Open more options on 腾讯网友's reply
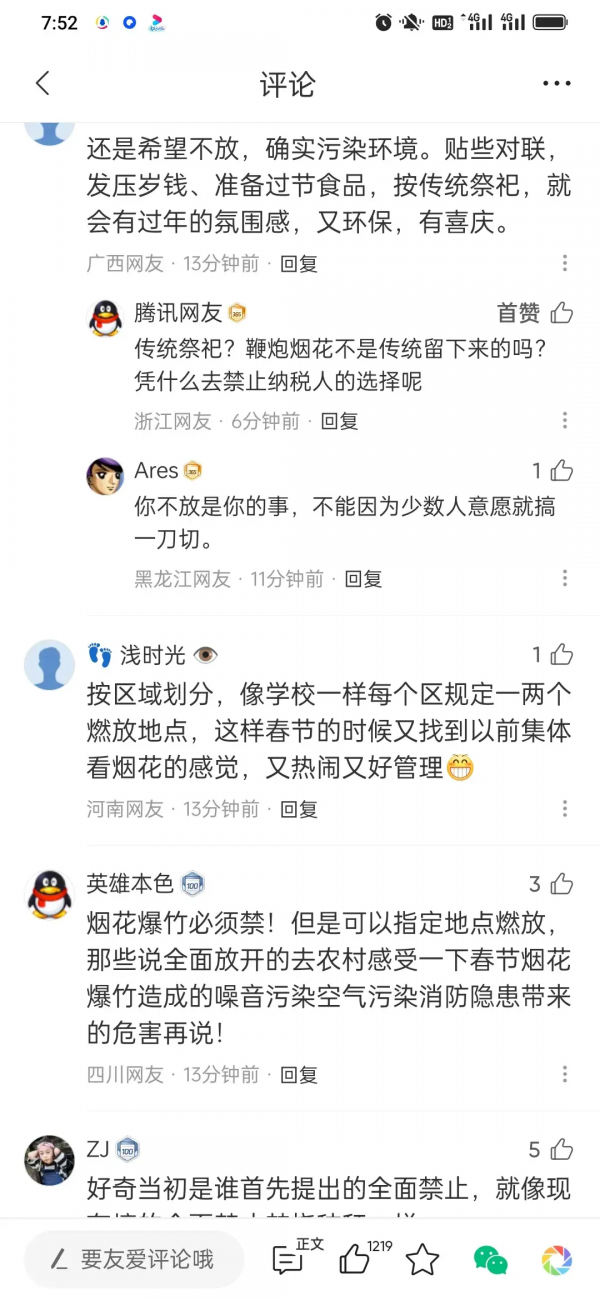This screenshot has height=1300, width=600. pyautogui.click(x=565, y=421)
